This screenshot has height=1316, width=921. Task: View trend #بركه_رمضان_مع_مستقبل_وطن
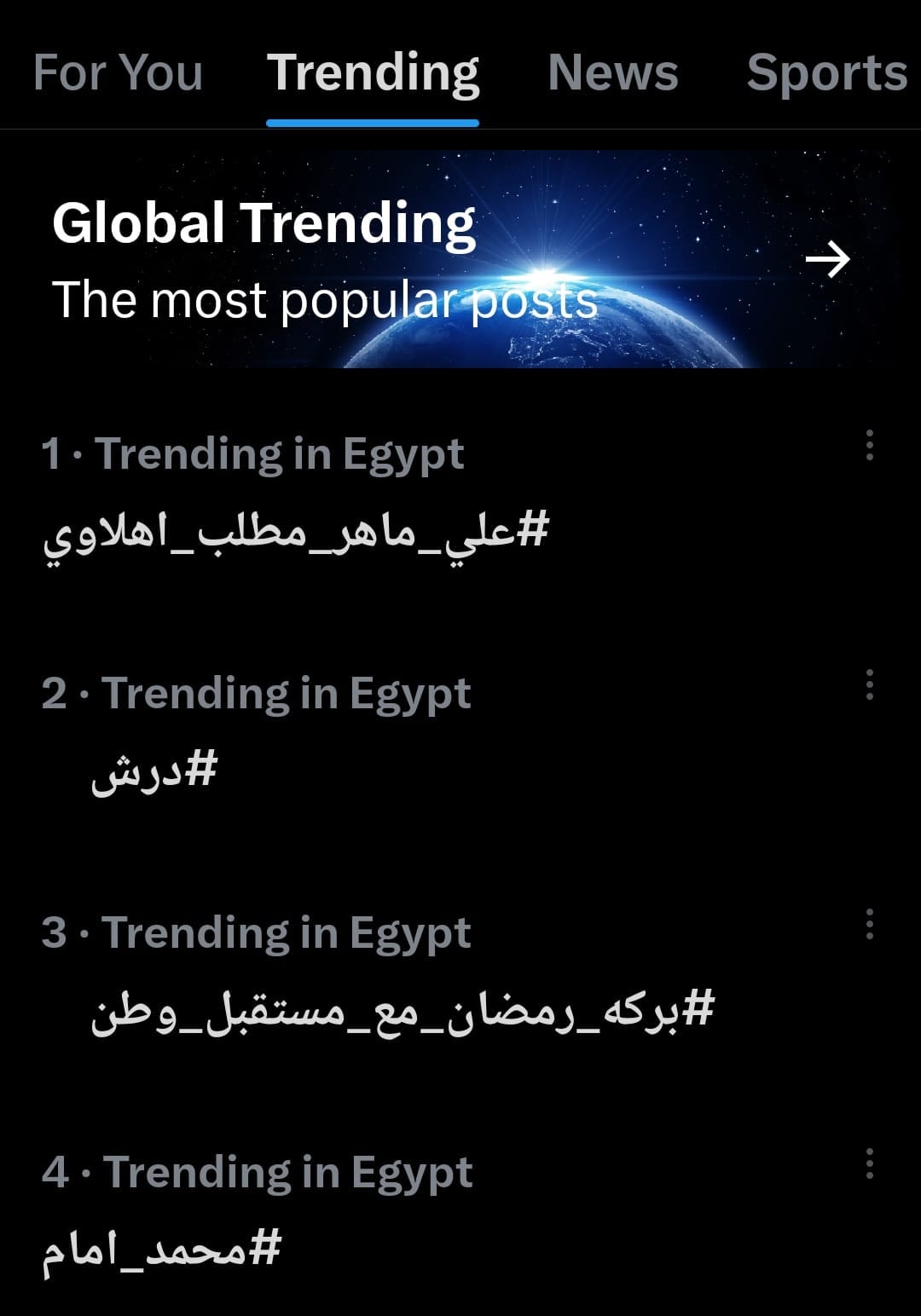tap(401, 1012)
